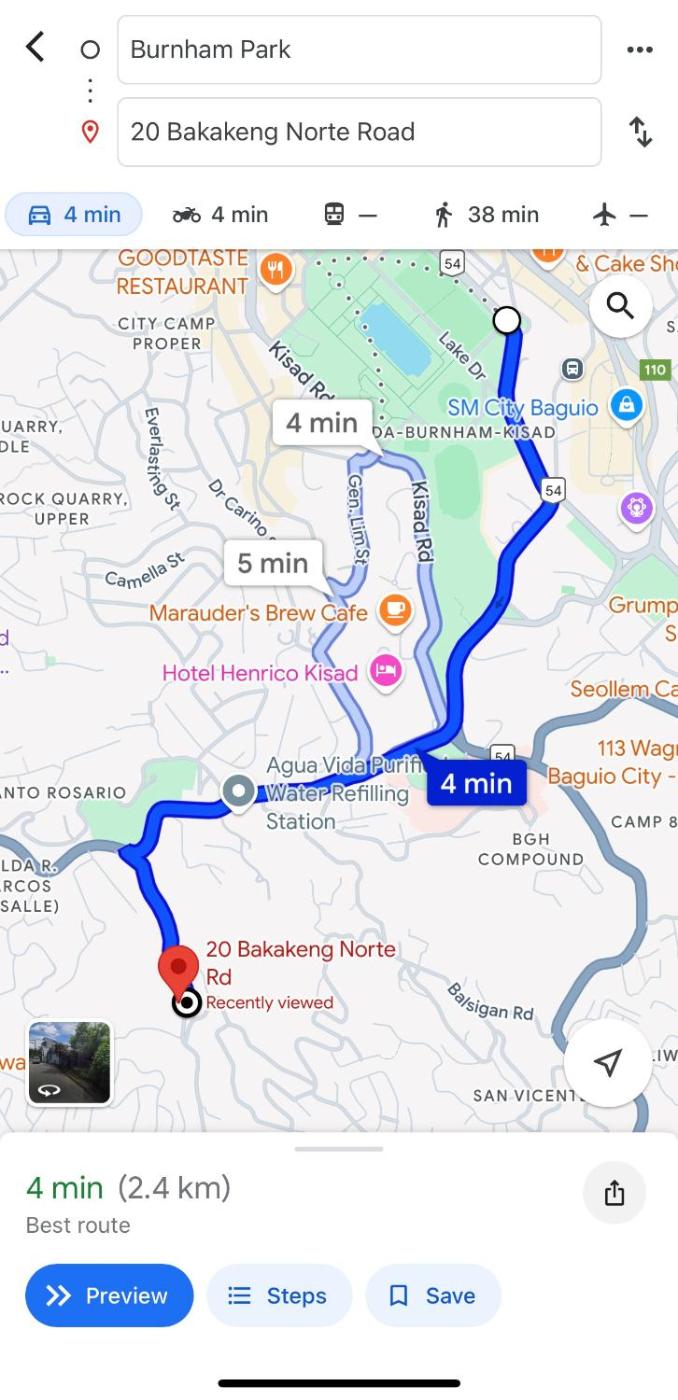678x1400 pixels.
Task: View the Steps list
Action: (x=279, y=1295)
